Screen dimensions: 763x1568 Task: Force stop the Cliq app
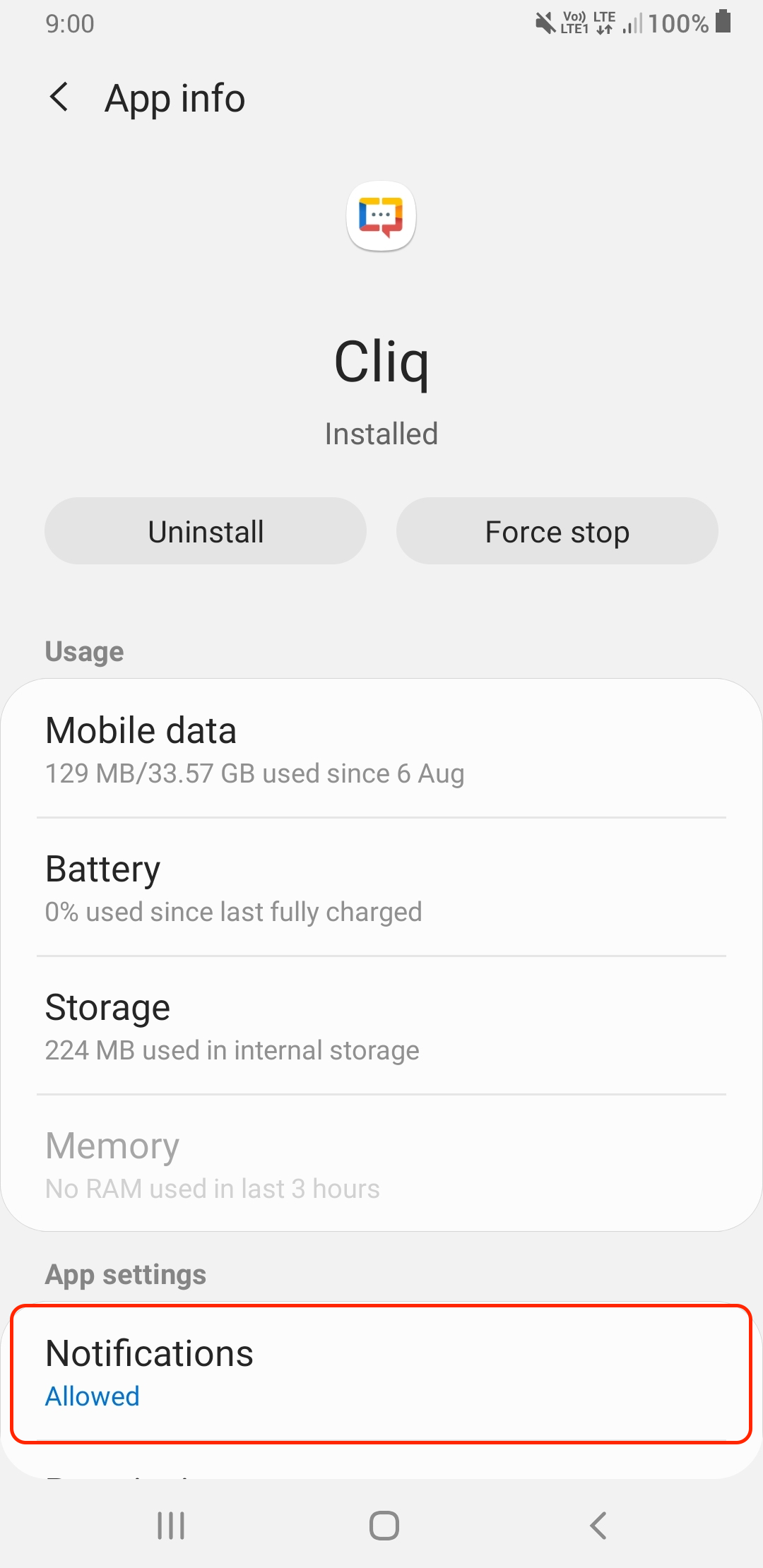point(557,531)
